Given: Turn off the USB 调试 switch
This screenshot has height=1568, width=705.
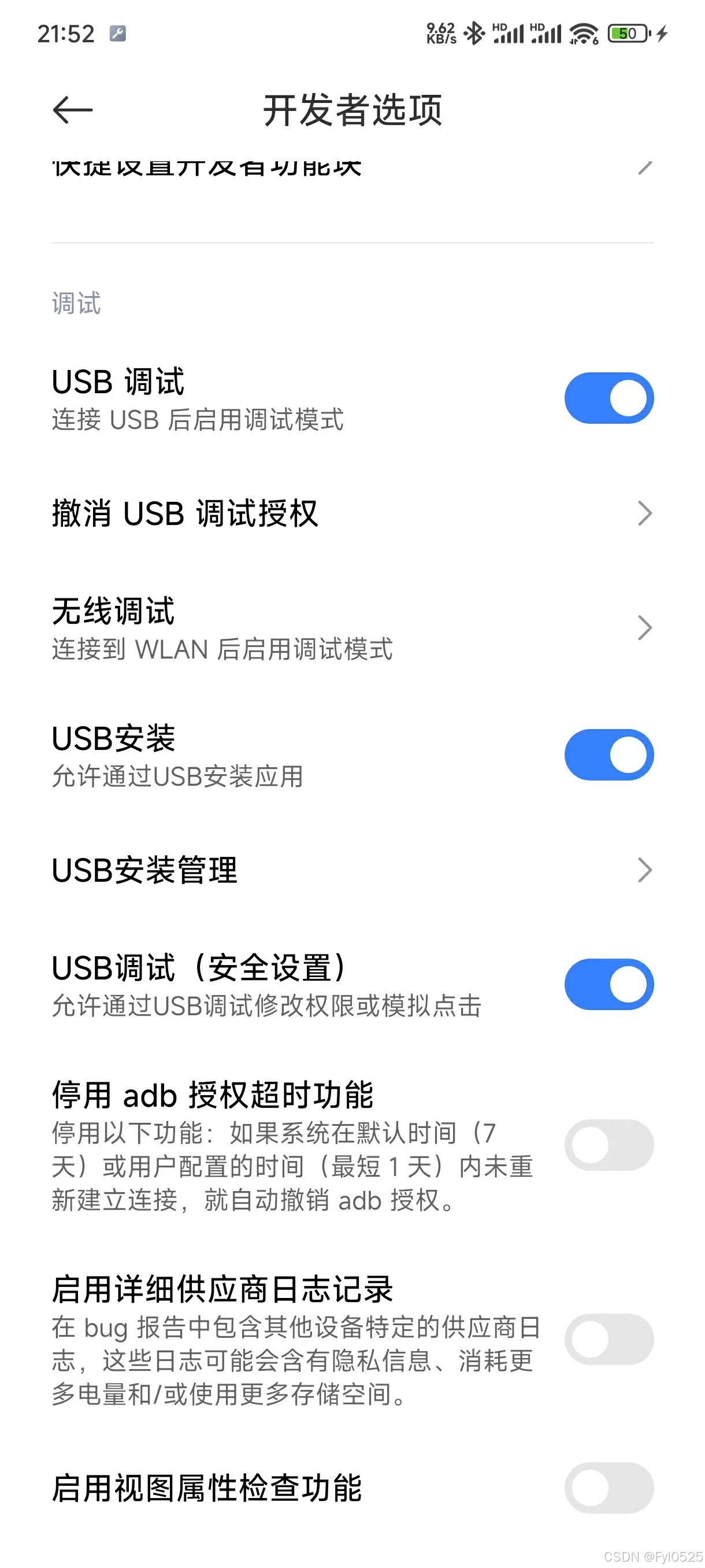Looking at the screenshot, I should (x=609, y=398).
